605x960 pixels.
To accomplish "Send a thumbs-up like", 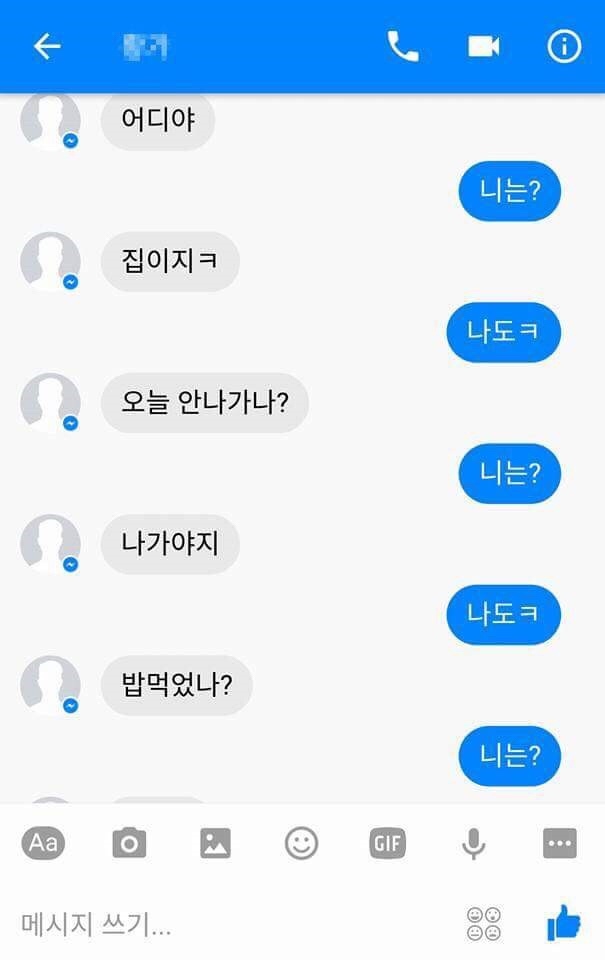I will (x=564, y=922).
